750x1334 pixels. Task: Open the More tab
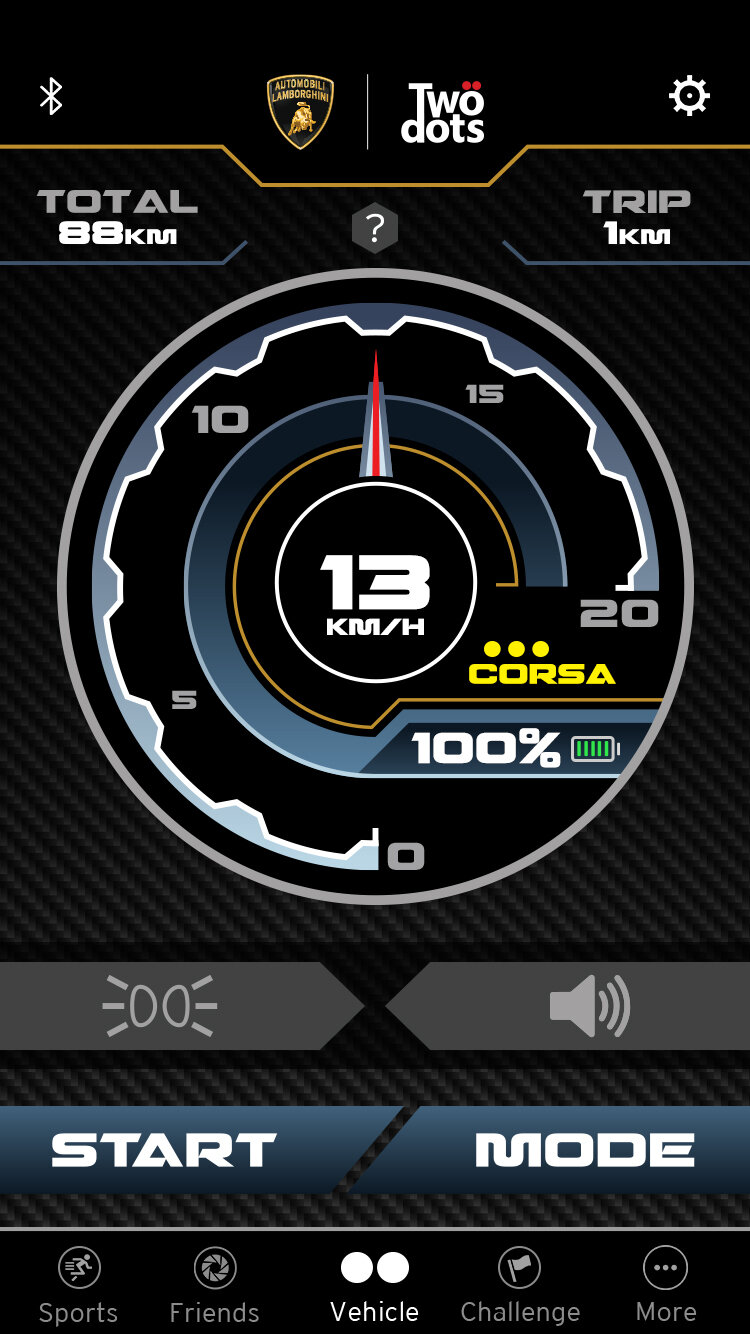pos(665,1284)
